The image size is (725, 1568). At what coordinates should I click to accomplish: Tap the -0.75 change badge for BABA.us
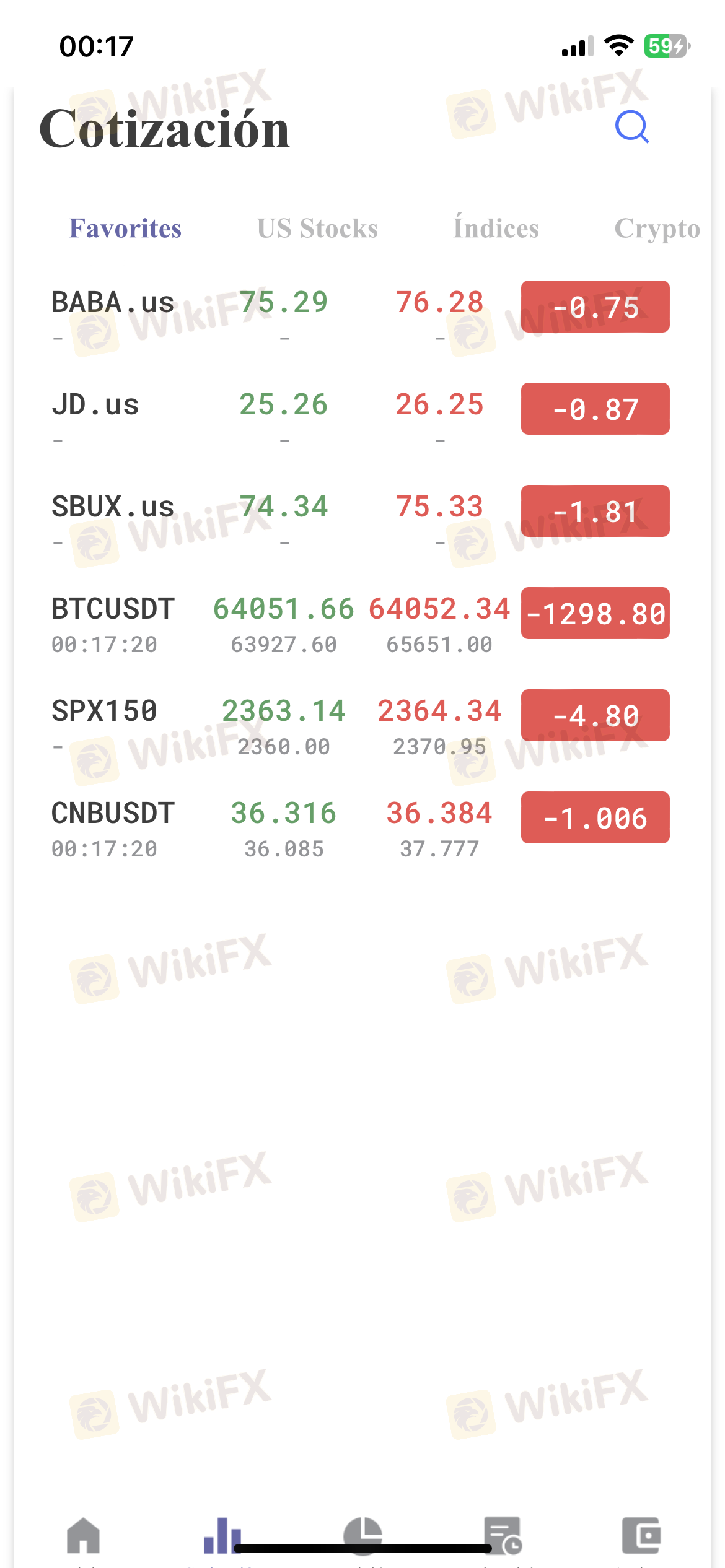[595, 307]
